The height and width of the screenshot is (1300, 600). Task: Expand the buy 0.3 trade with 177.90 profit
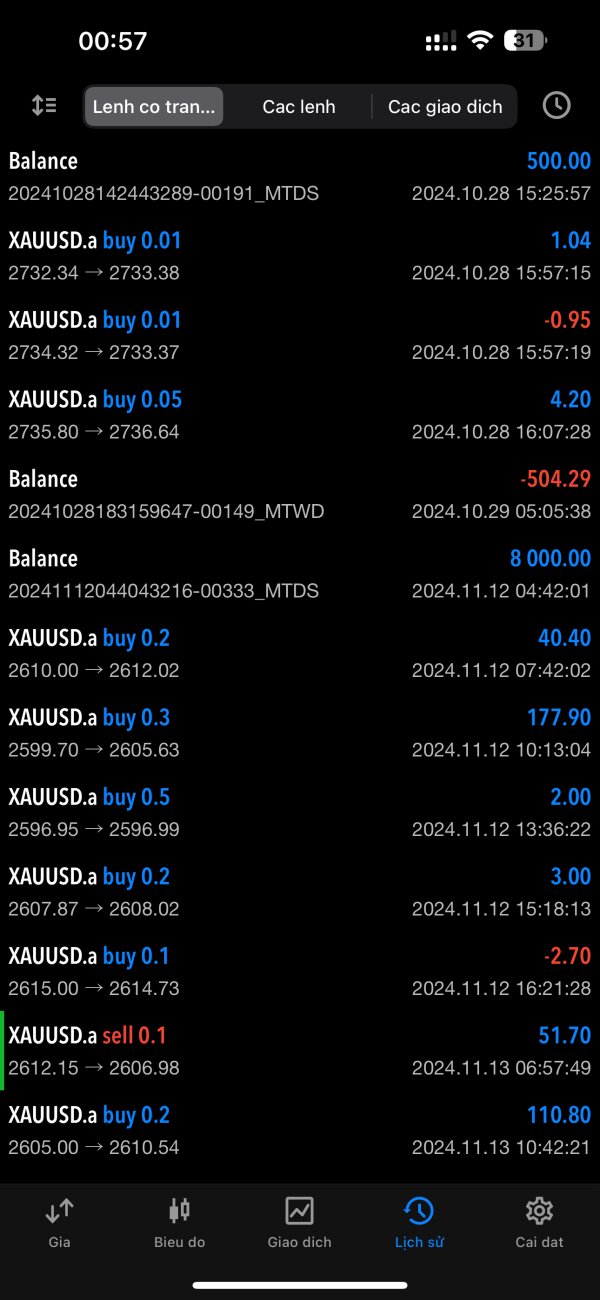coord(300,733)
